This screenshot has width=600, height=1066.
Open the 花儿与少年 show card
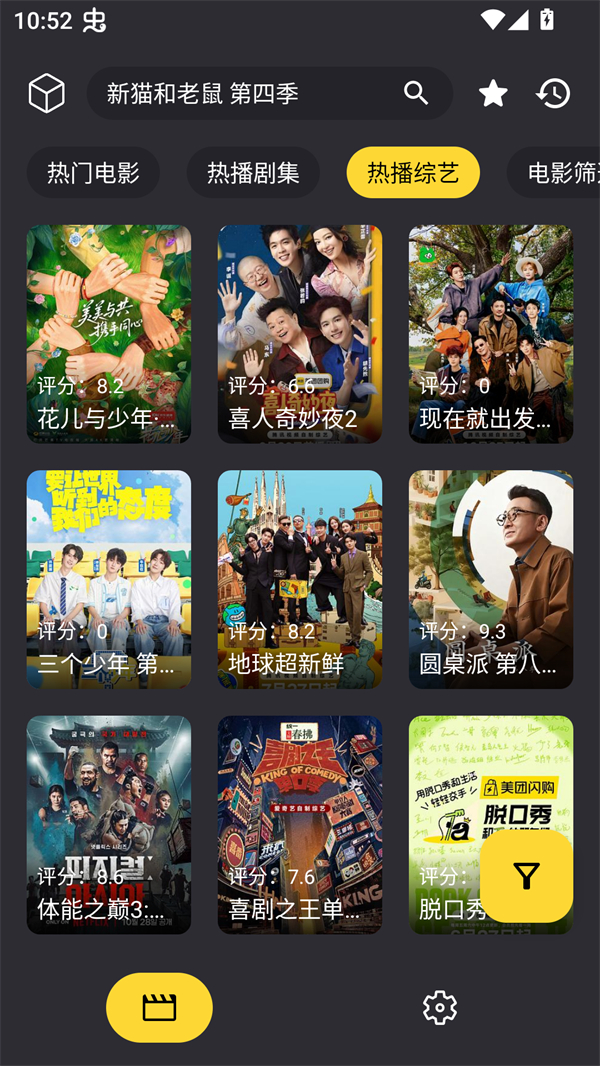109,333
